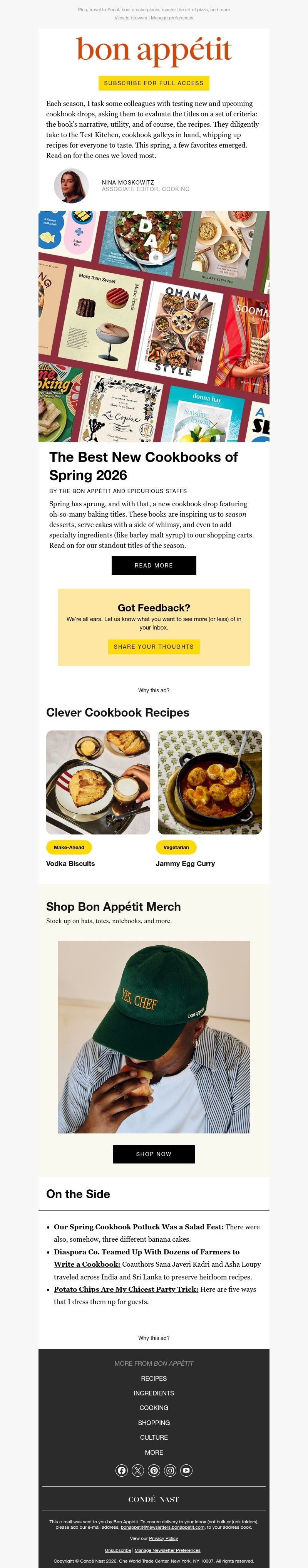Viewport: 308px width, 1568px height.
Task: Open YouTube icon in footer
Action: coord(186,1471)
